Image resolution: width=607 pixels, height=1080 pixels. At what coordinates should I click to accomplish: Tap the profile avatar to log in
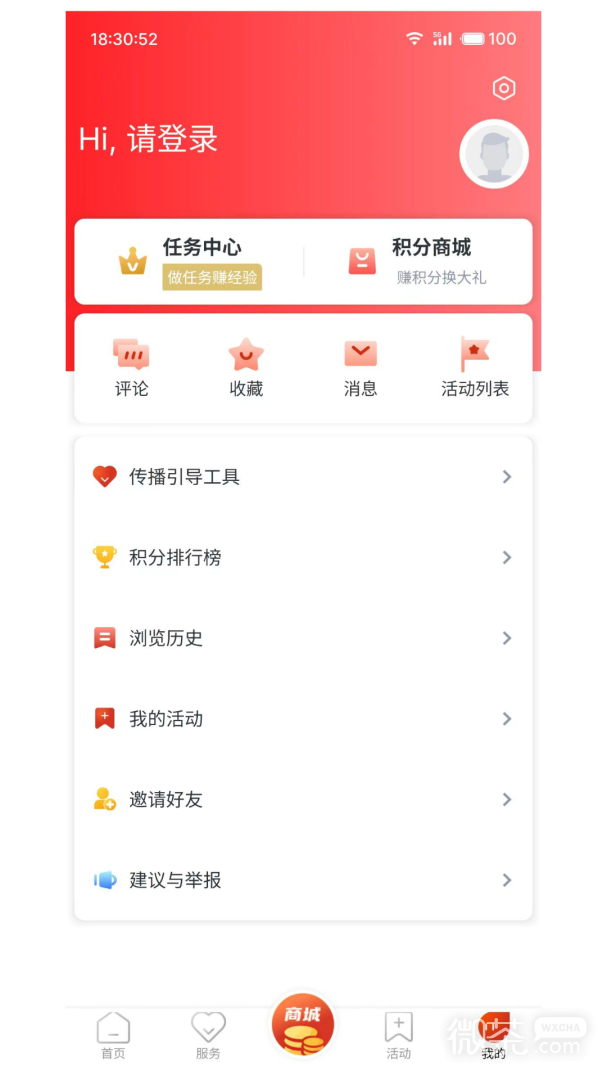coord(493,154)
